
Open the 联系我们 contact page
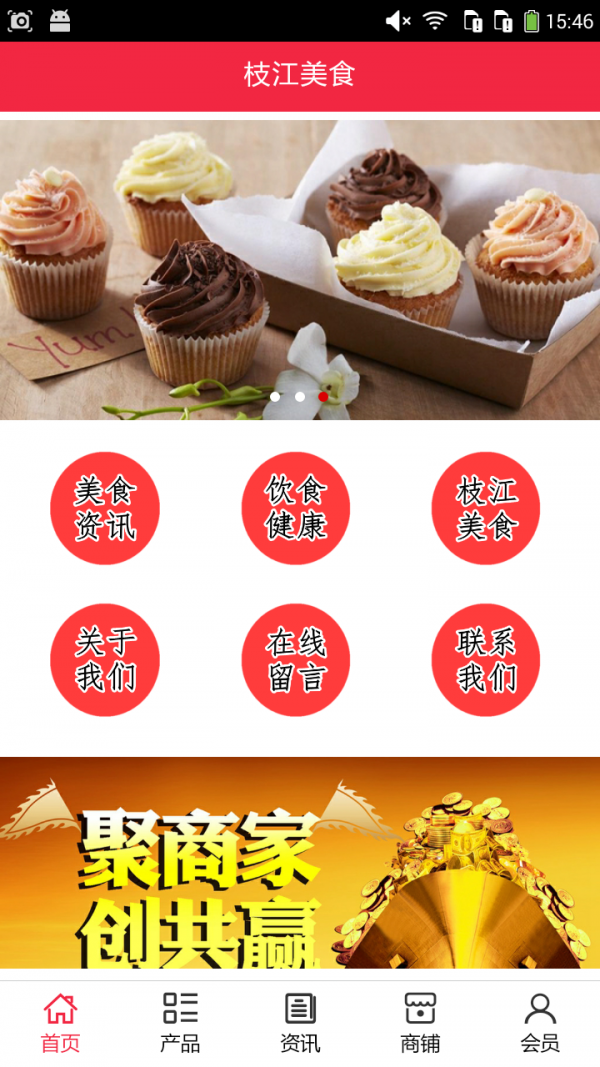tap(486, 660)
